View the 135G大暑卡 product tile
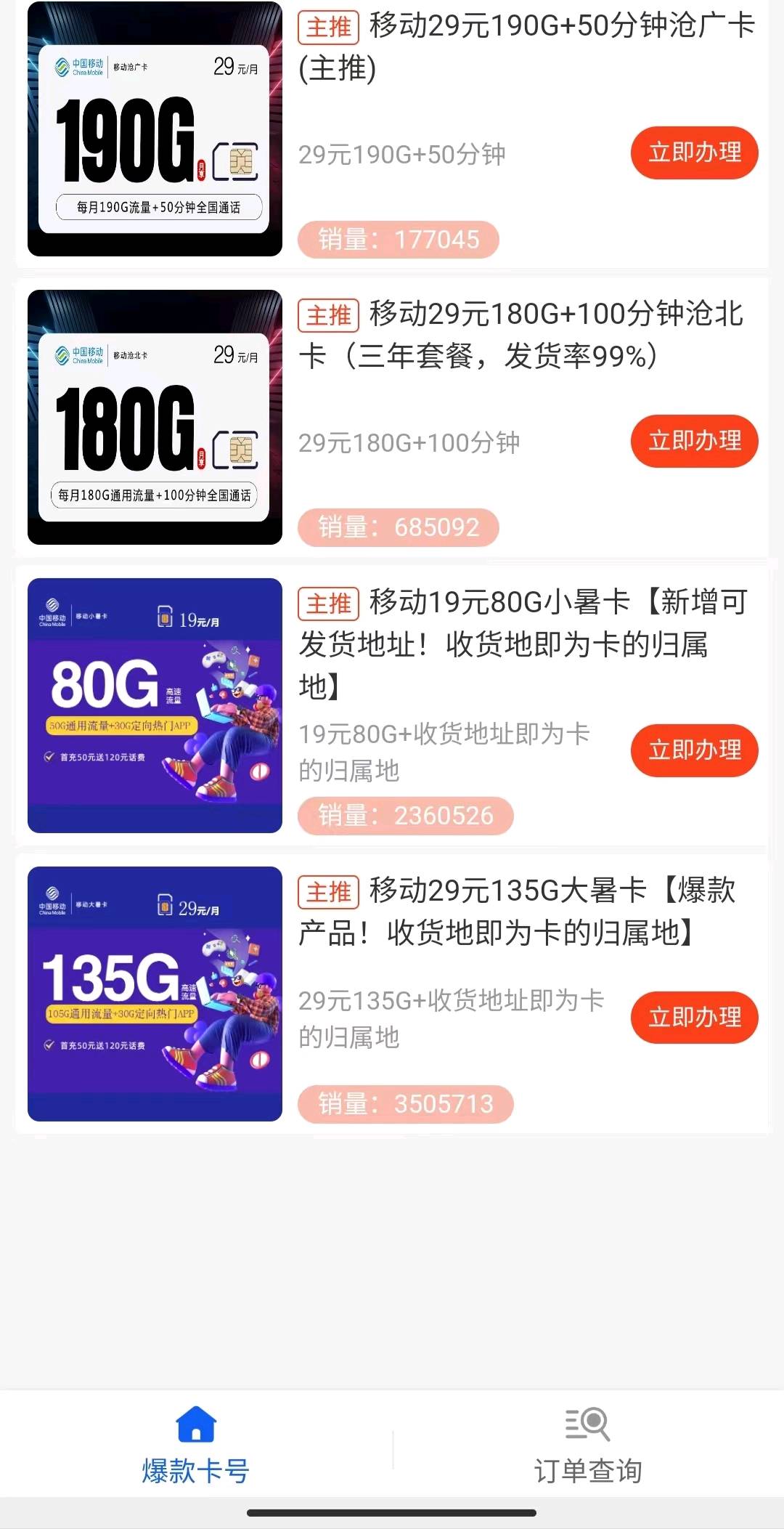Screen dimensions: 784x1529 click(x=155, y=994)
